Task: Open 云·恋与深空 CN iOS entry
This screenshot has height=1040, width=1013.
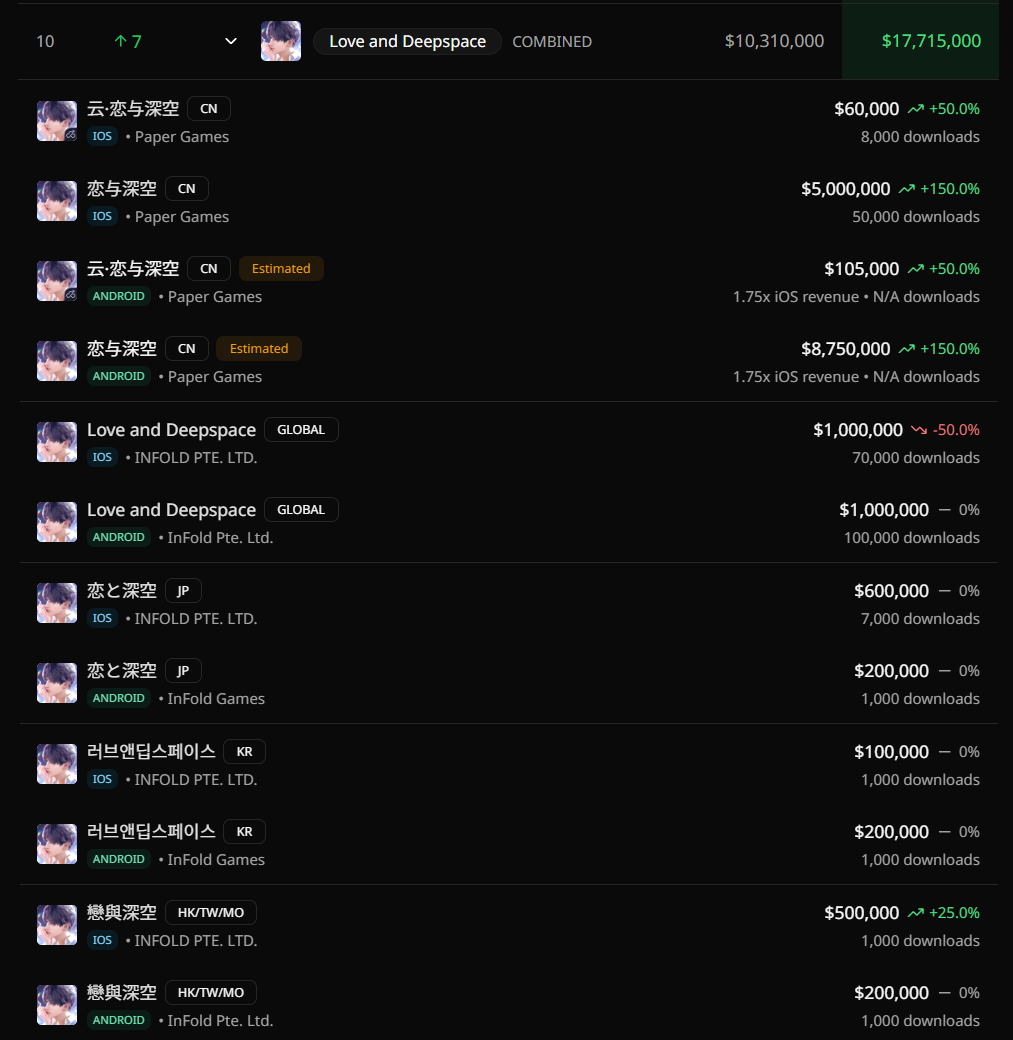Action: tap(508, 122)
